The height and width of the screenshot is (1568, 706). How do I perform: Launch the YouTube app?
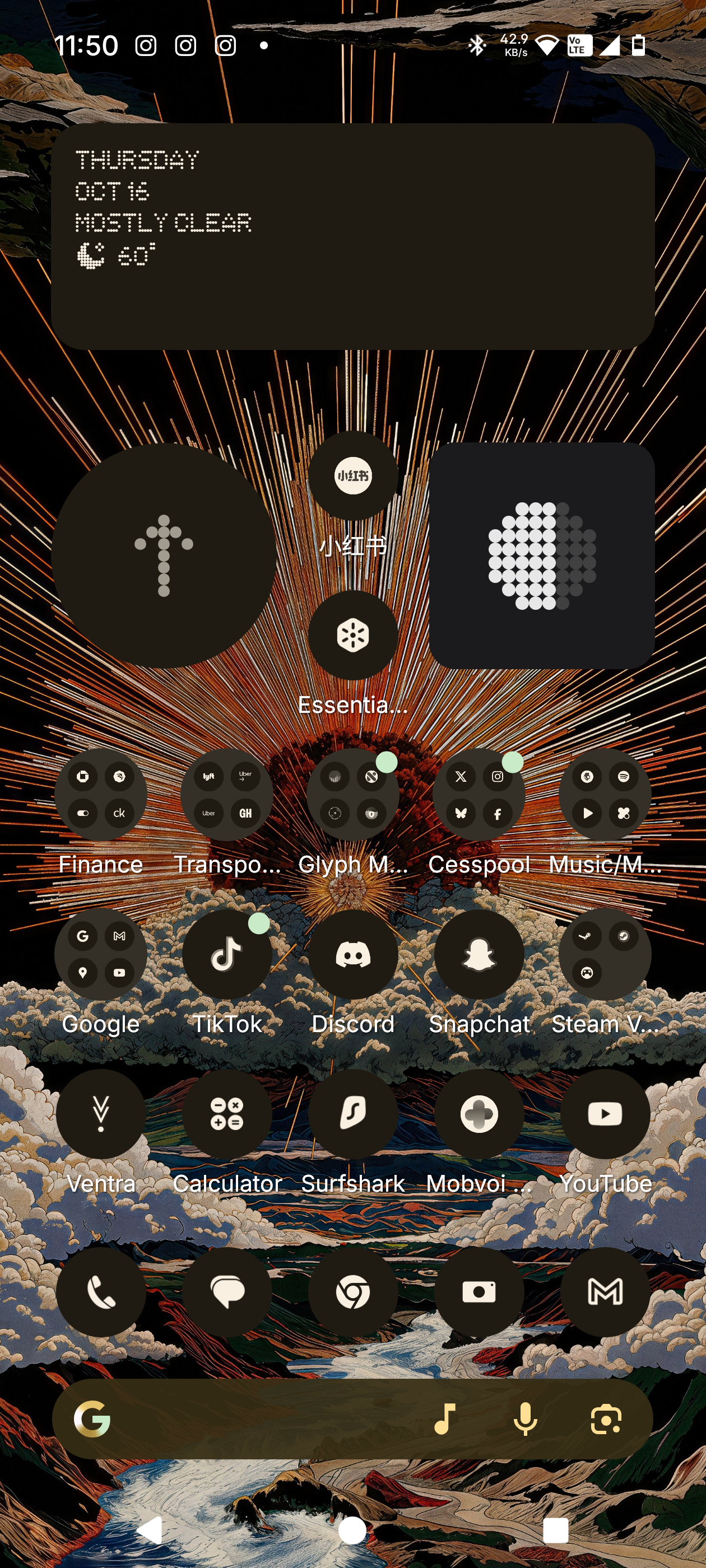[x=605, y=1113]
